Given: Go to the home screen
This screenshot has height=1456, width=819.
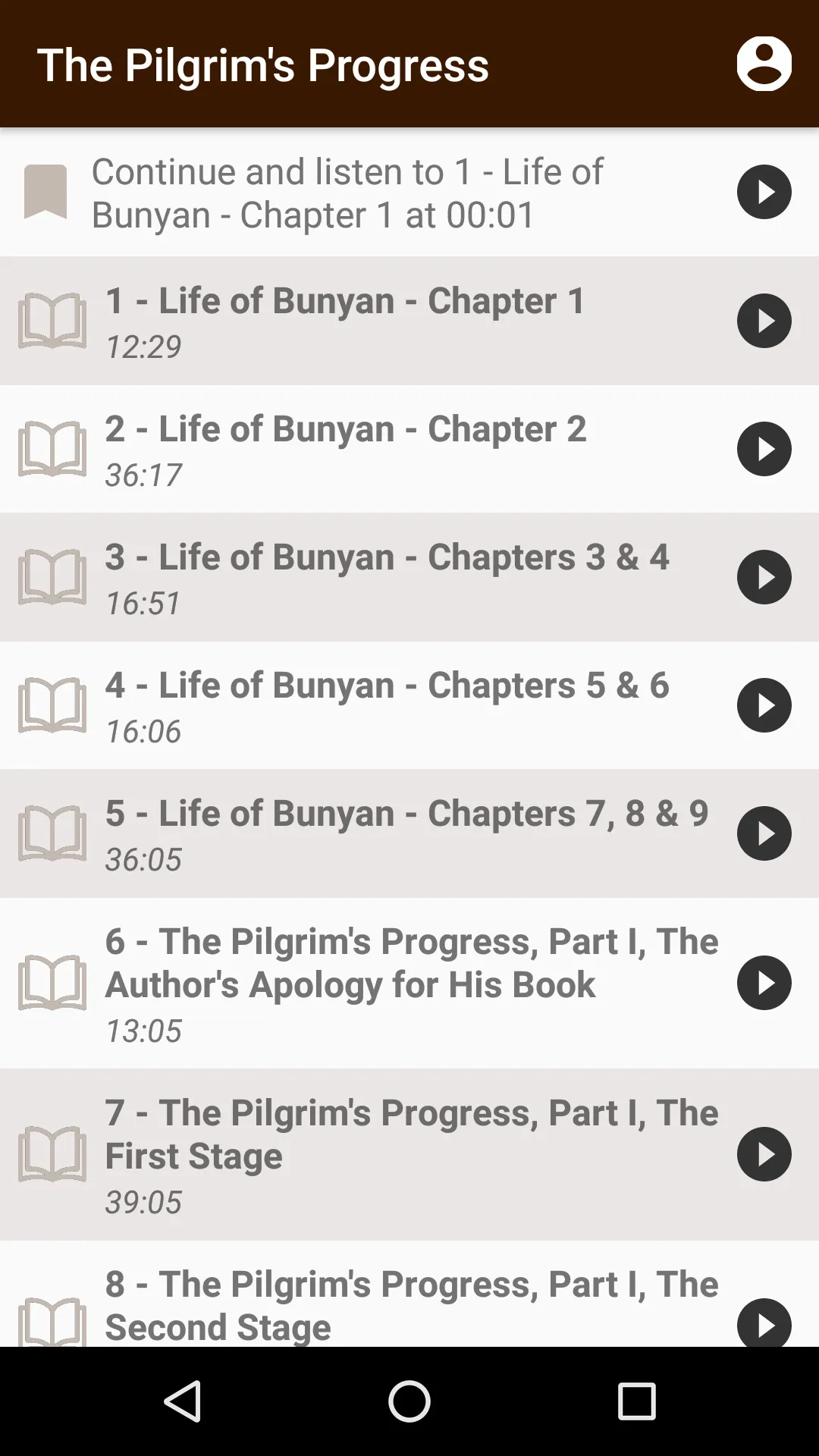Looking at the screenshot, I should pyautogui.click(x=409, y=1401).
